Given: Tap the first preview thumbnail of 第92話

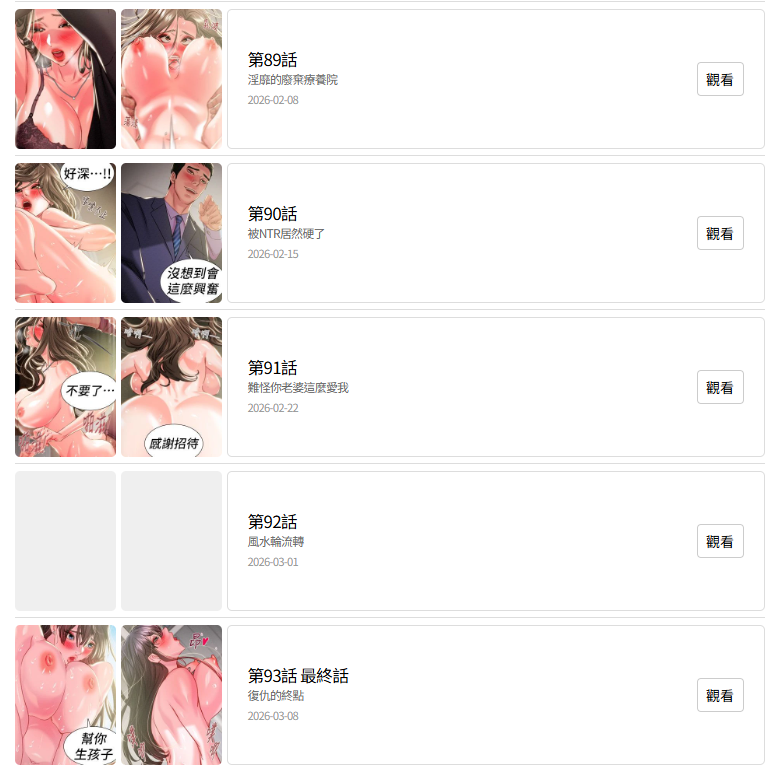Looking at the screenshot, I should tap(65, 541).
